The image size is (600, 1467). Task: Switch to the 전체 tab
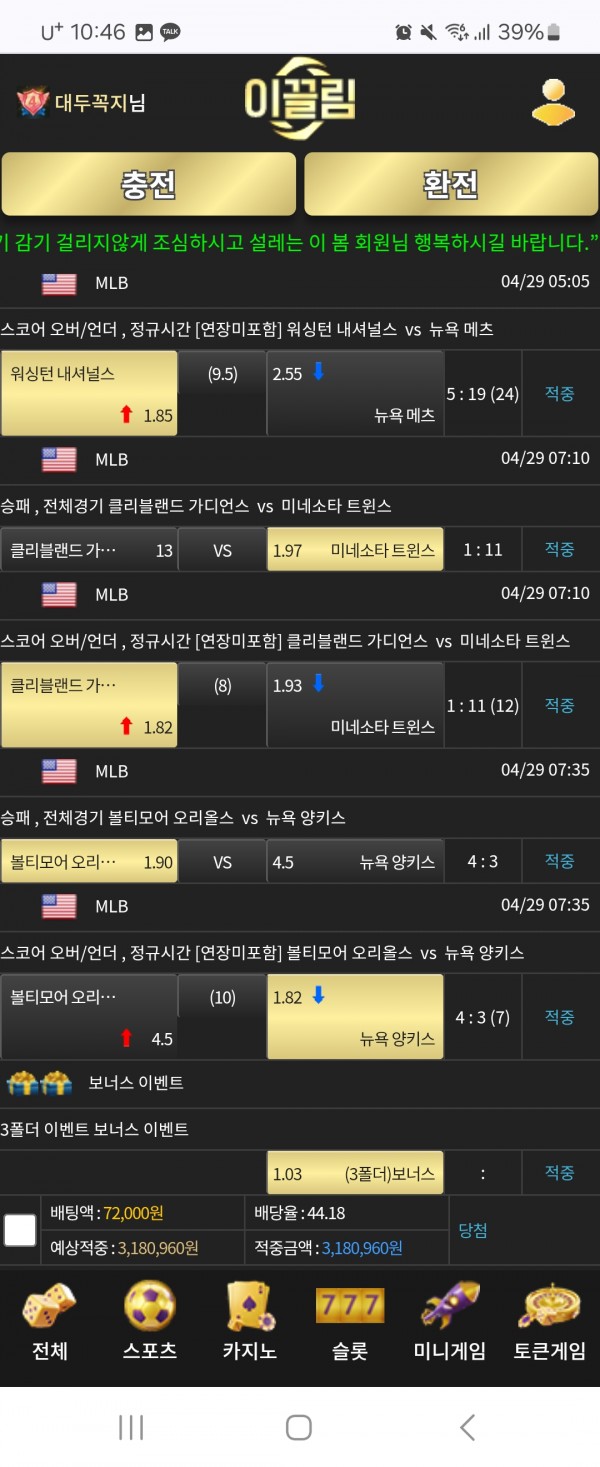(x=50, y=1322)
